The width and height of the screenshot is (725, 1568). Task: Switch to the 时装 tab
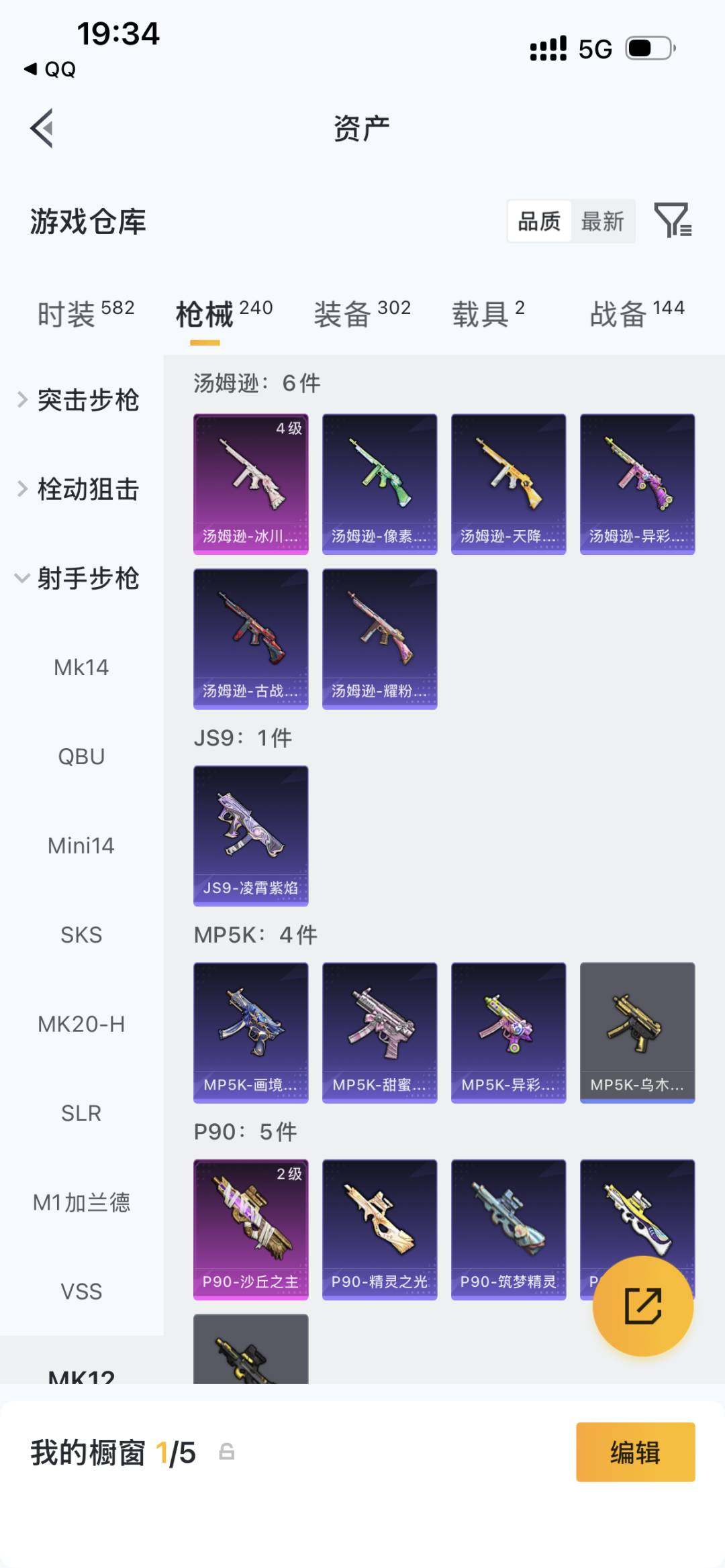point(86,313)
